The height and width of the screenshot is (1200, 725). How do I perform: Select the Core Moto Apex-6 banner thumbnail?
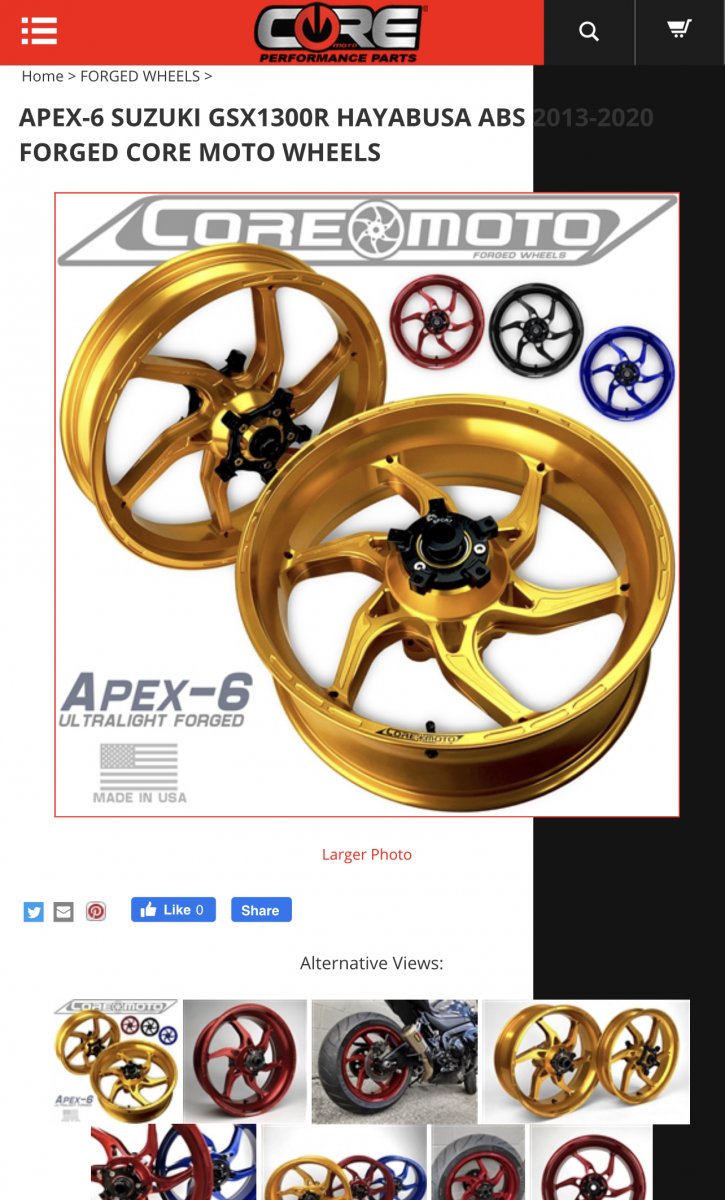[116, 1060]
